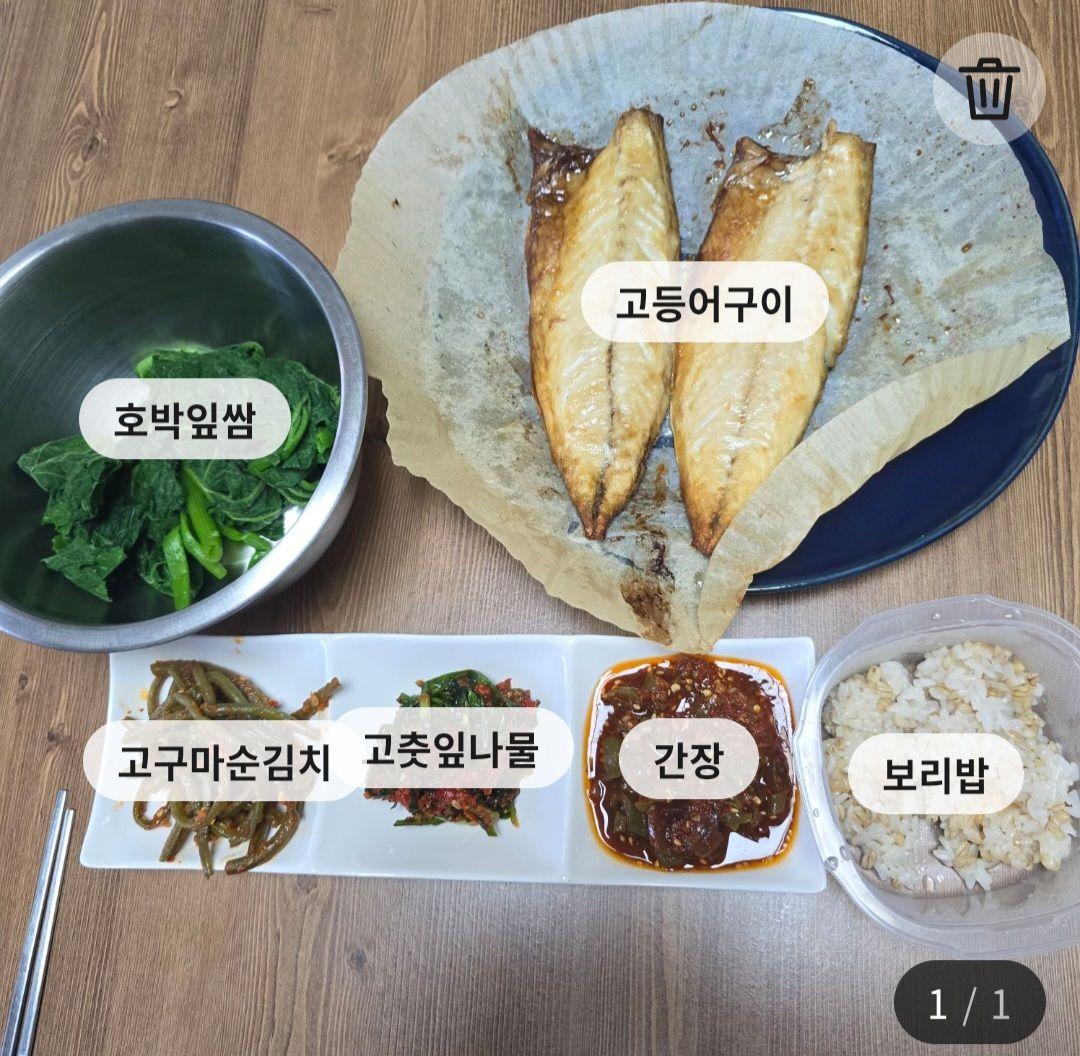The image size is (1080, 1056).
Task: Open the 고구마순김치 tag
Action: (x=222, y=762)
